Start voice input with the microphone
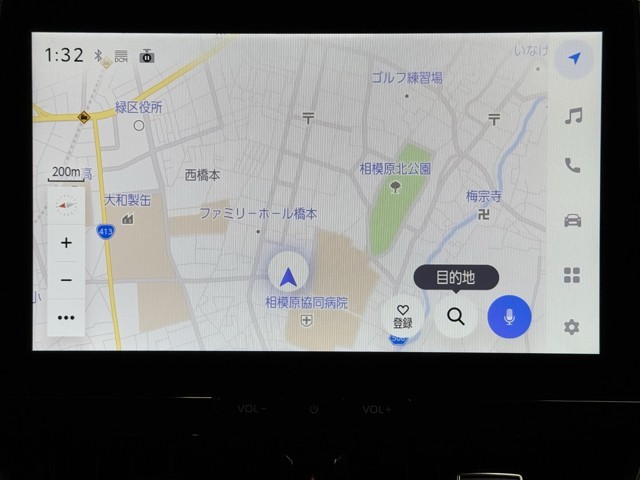 click(x=509, y=317)
